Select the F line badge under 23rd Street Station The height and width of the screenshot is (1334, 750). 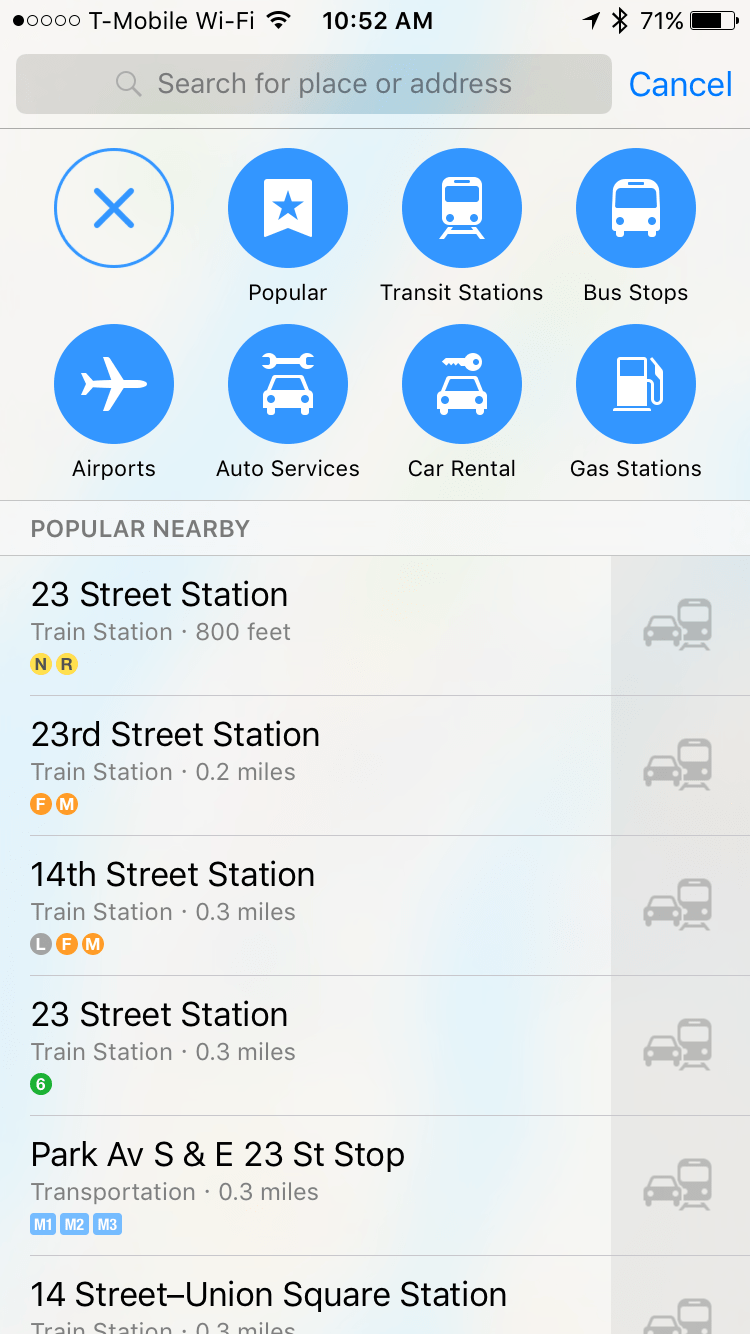click(x=41, y=803)
